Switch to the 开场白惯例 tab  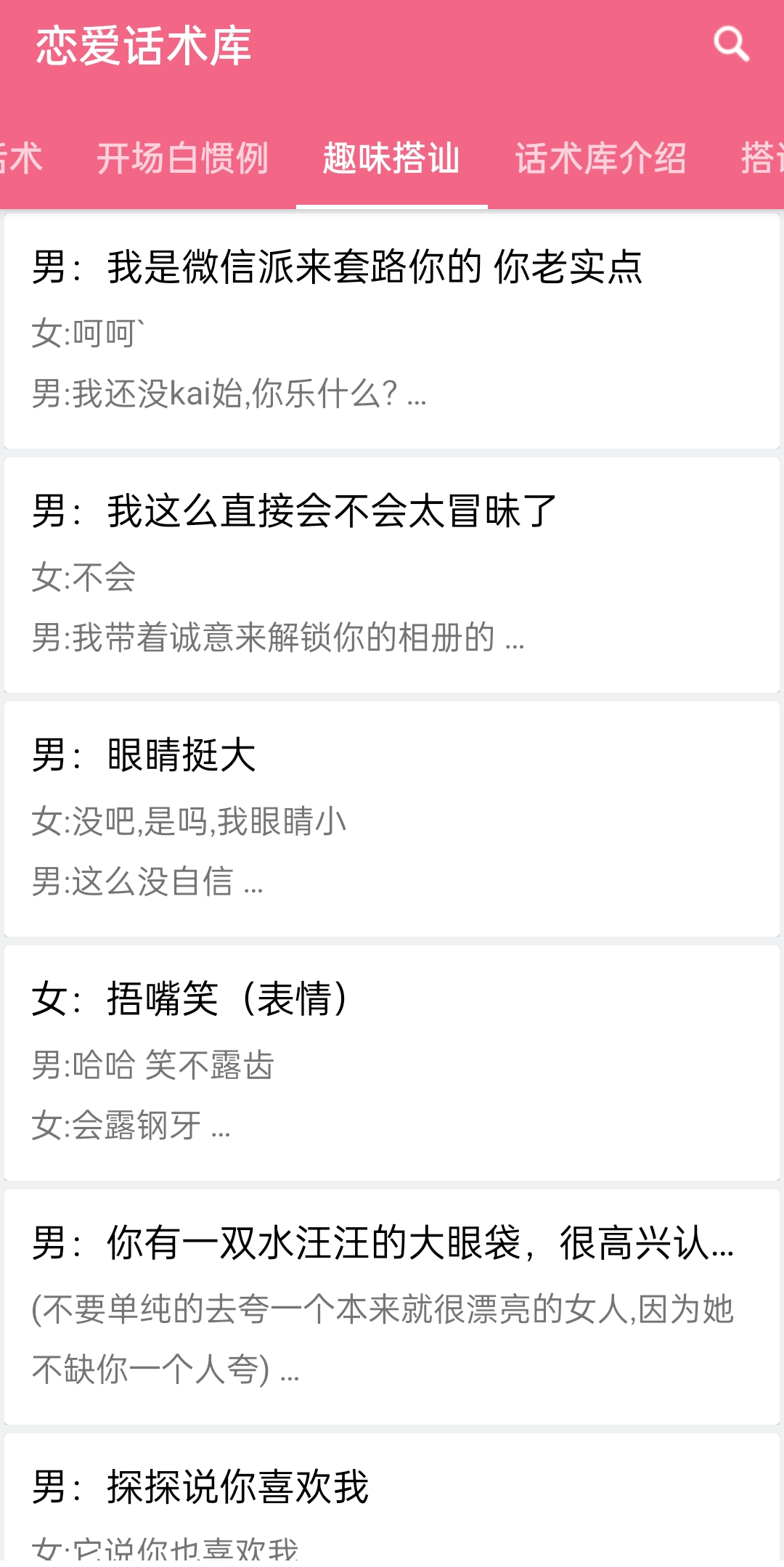pos(182,158)
